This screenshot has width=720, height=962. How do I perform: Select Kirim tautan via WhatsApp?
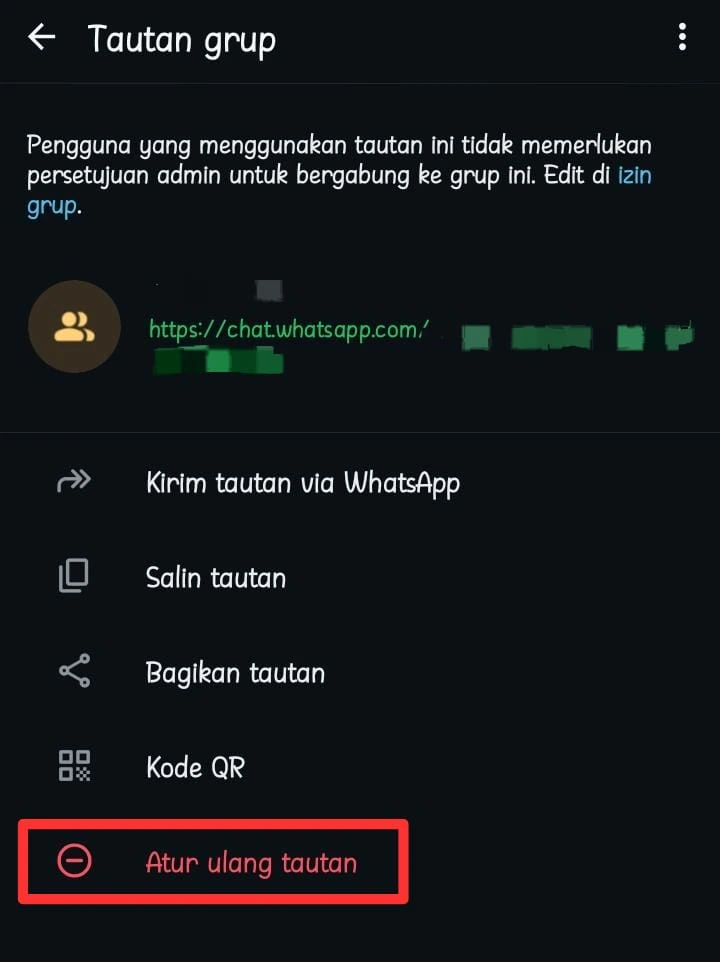302,483
